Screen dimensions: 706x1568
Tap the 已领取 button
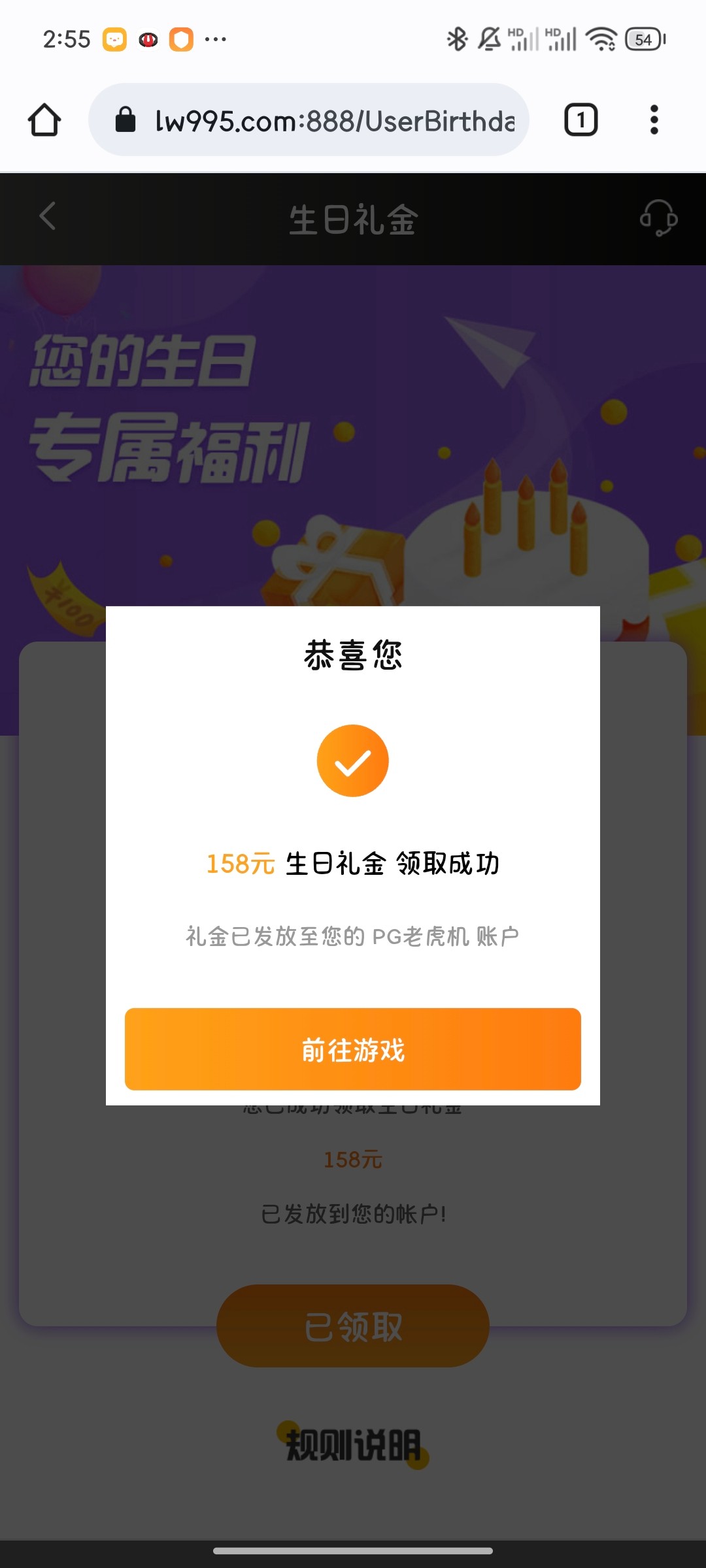[353, 1326]
